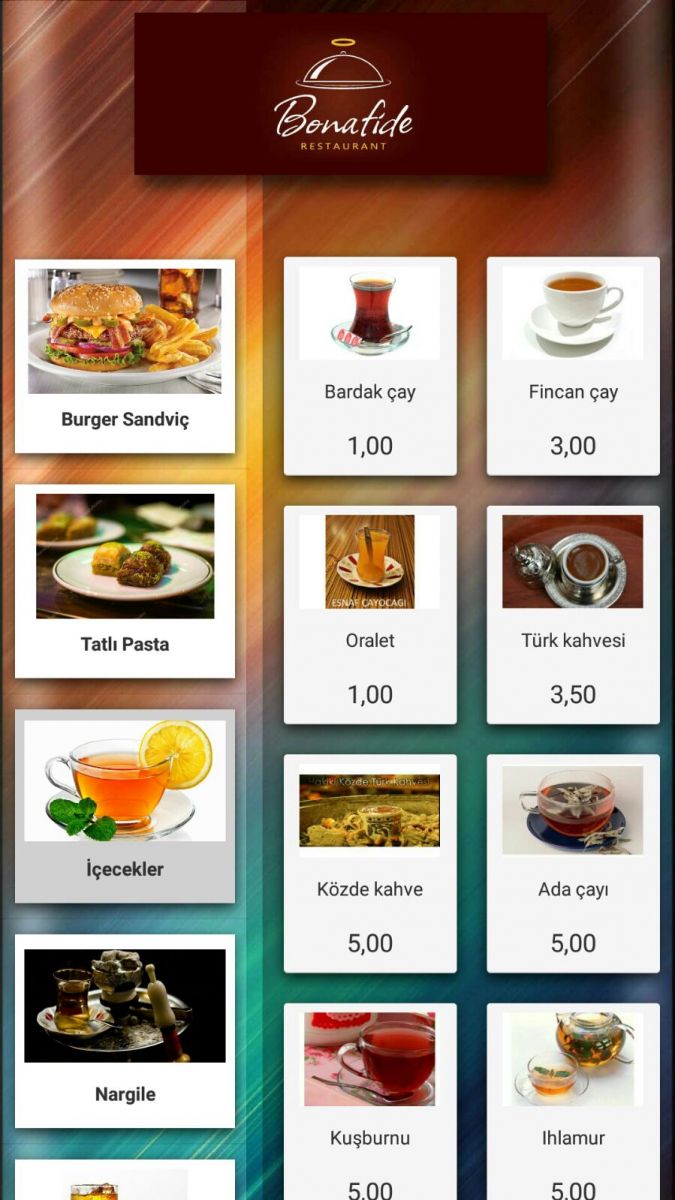Select the Kuşburnu tea
675x1200 pixels.
[x=370, y=1100]
